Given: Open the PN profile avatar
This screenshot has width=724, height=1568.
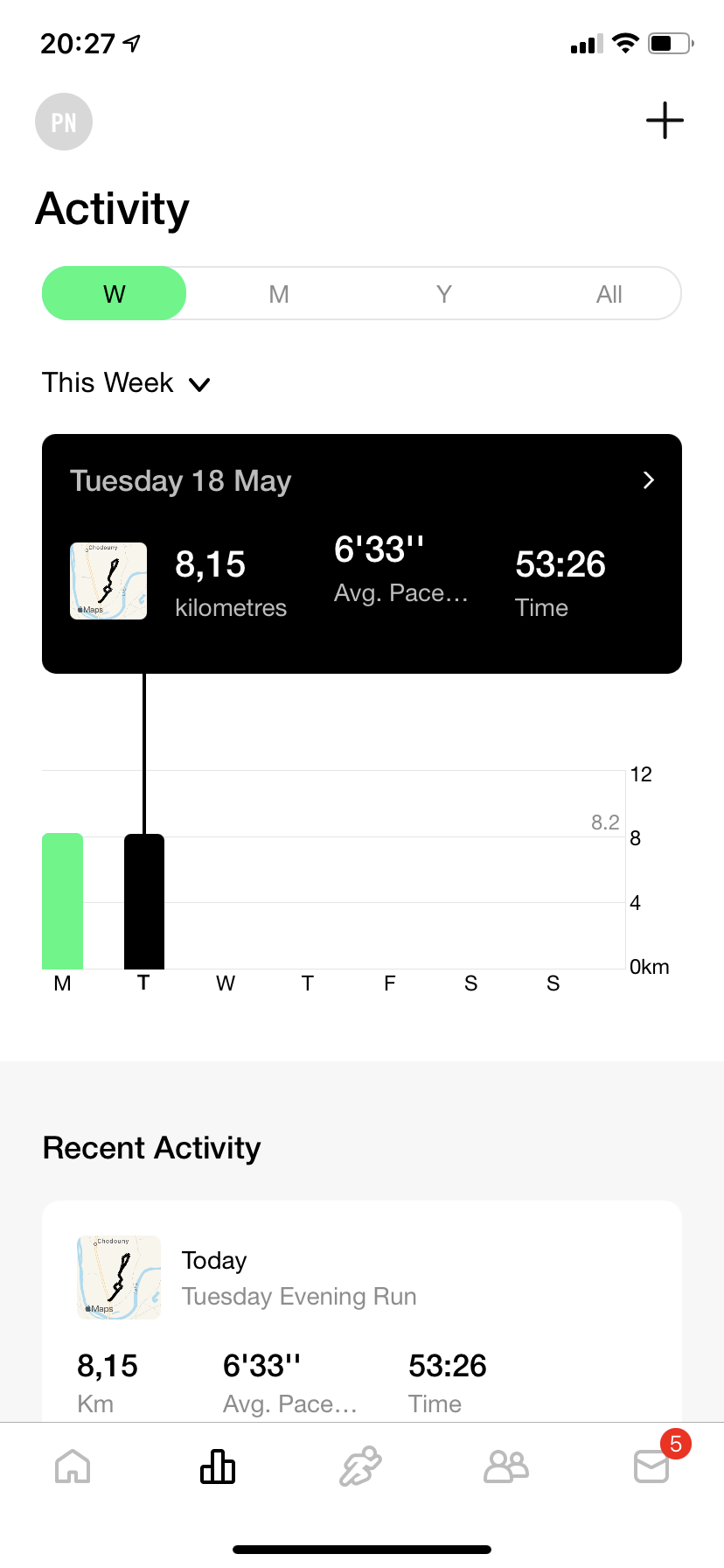Looking at the screenshot, I should pyautogui.click(x=64, y=122).
